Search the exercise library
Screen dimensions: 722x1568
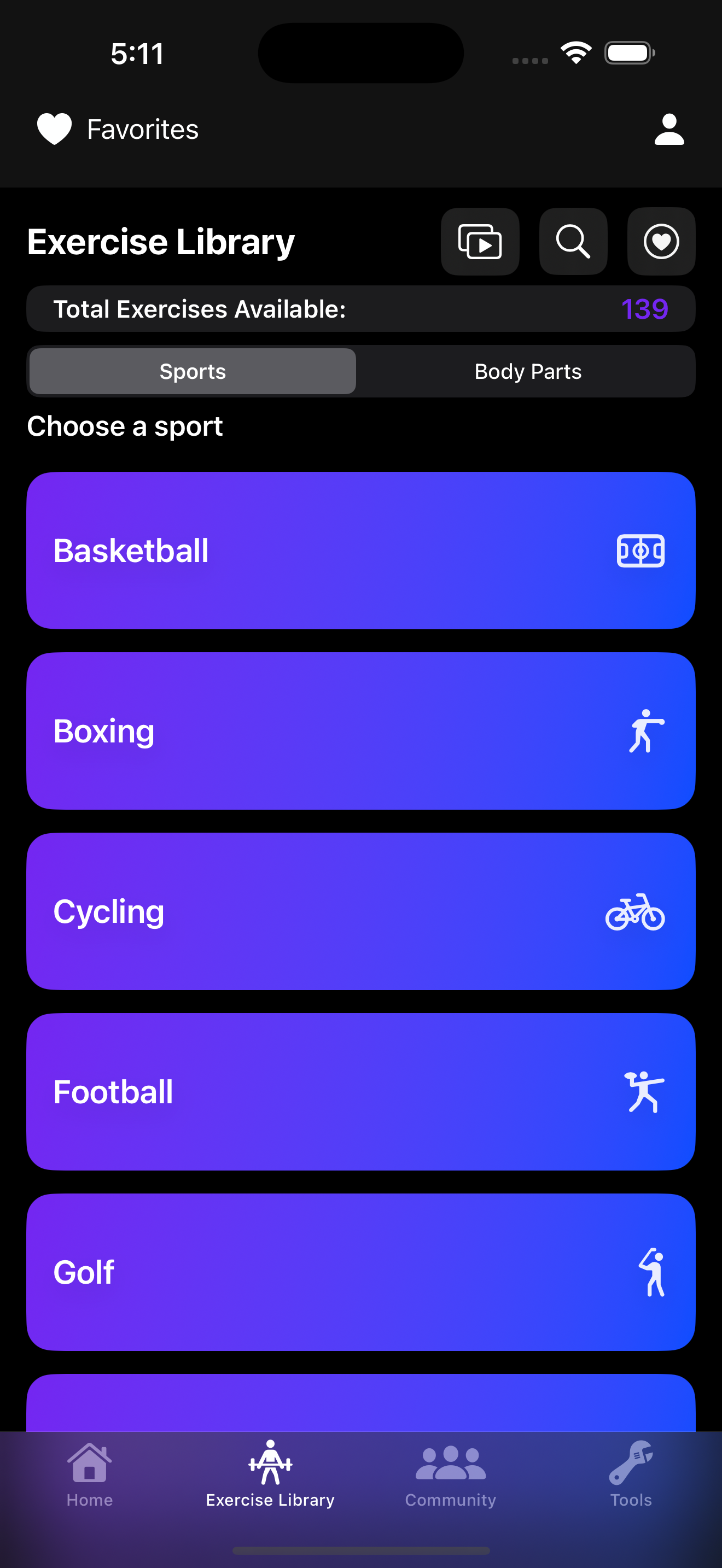click(573, 242)
